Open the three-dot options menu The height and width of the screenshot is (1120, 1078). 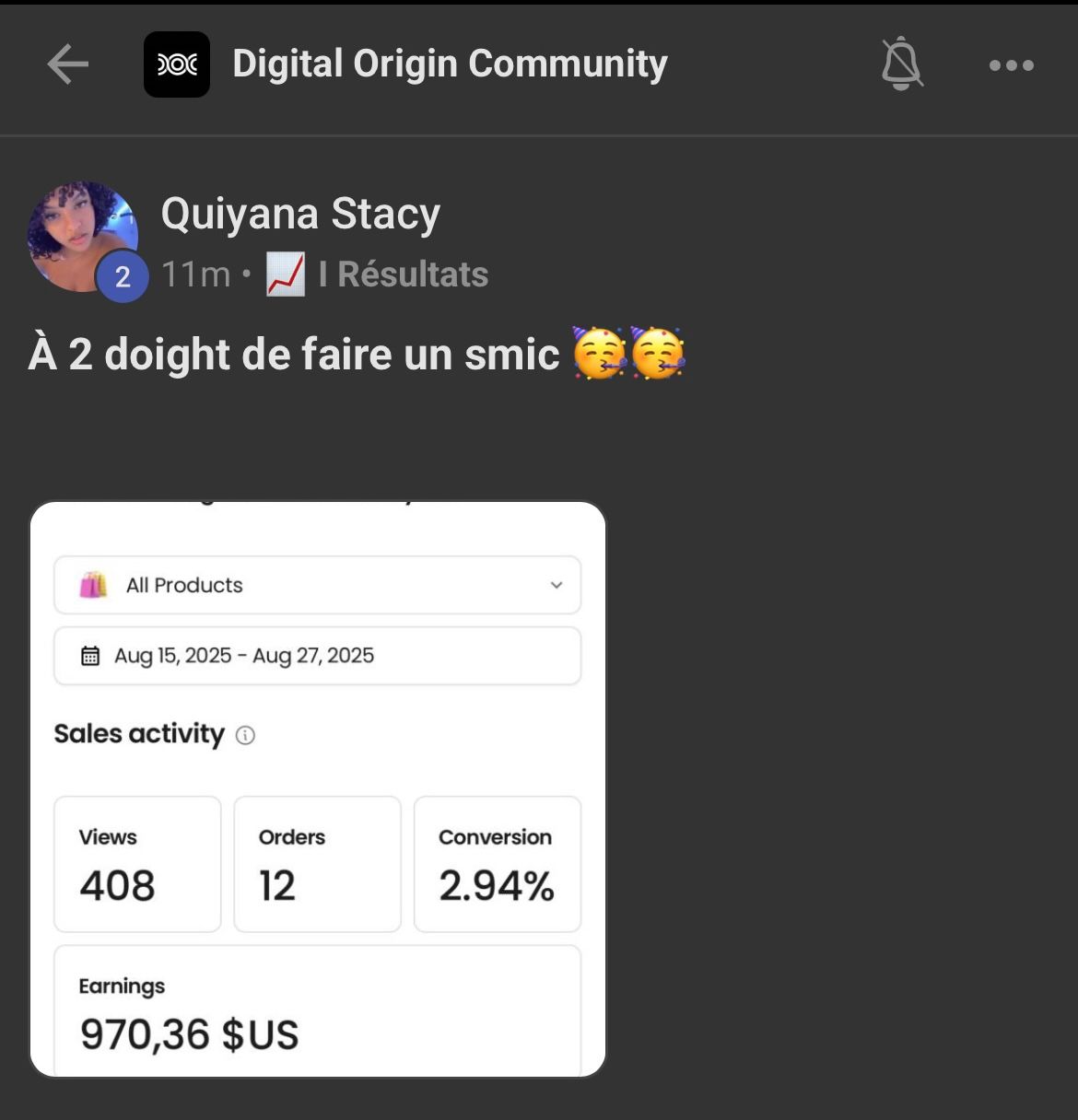[x=1012, y=64]
